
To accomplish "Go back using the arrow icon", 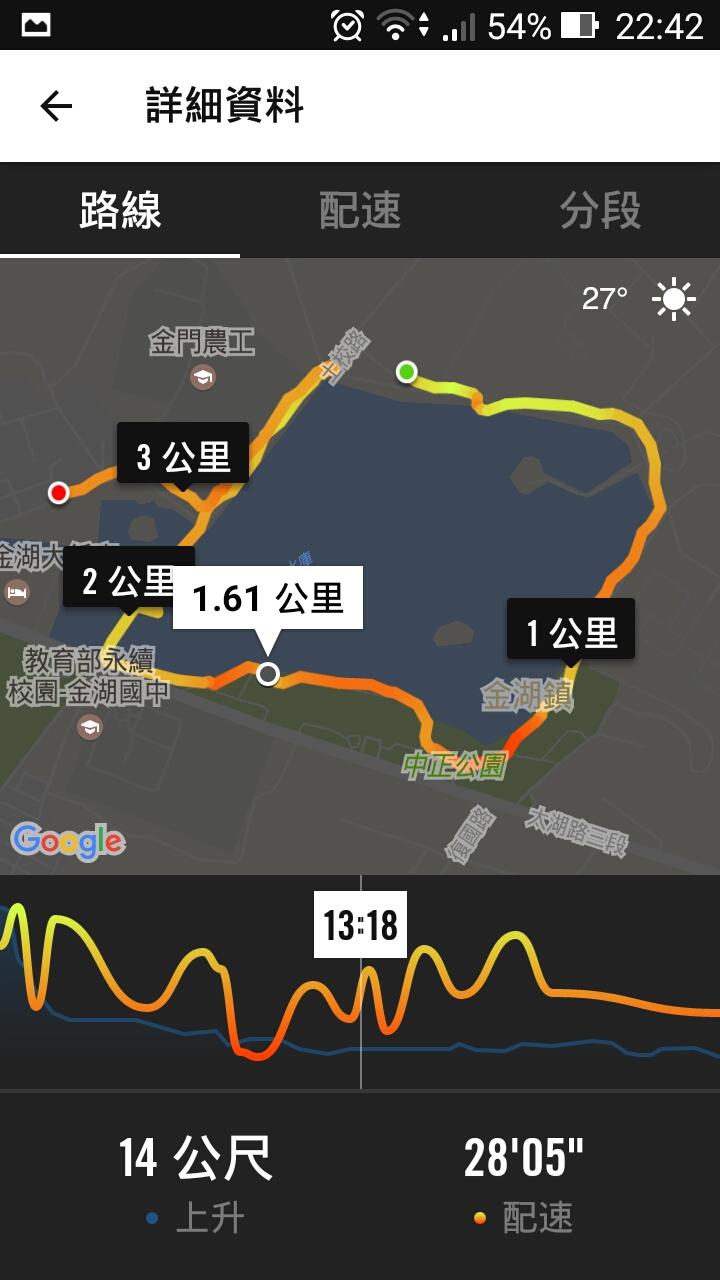I will 56,106.
